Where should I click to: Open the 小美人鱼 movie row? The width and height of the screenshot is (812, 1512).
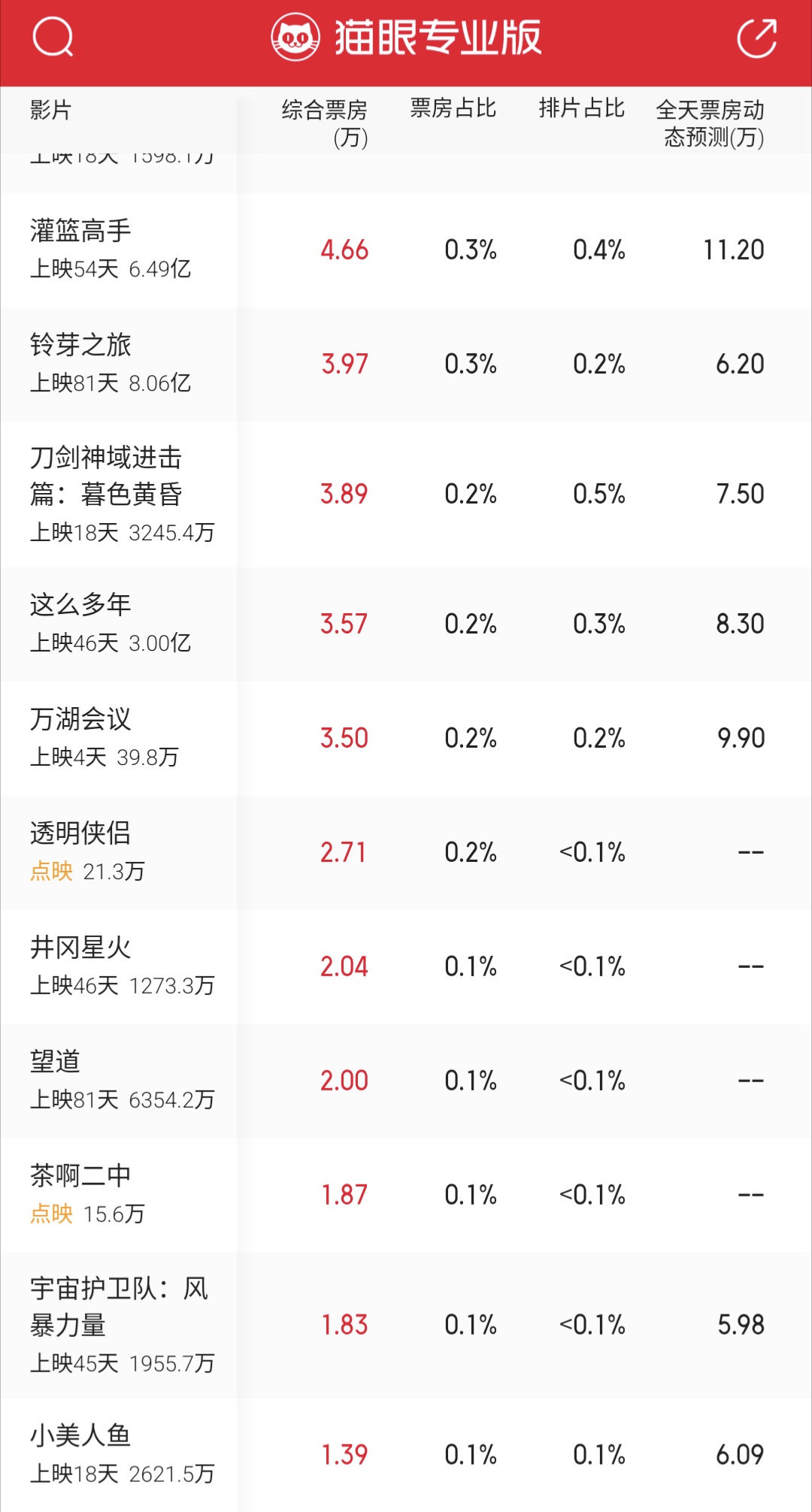point(406,1455)
